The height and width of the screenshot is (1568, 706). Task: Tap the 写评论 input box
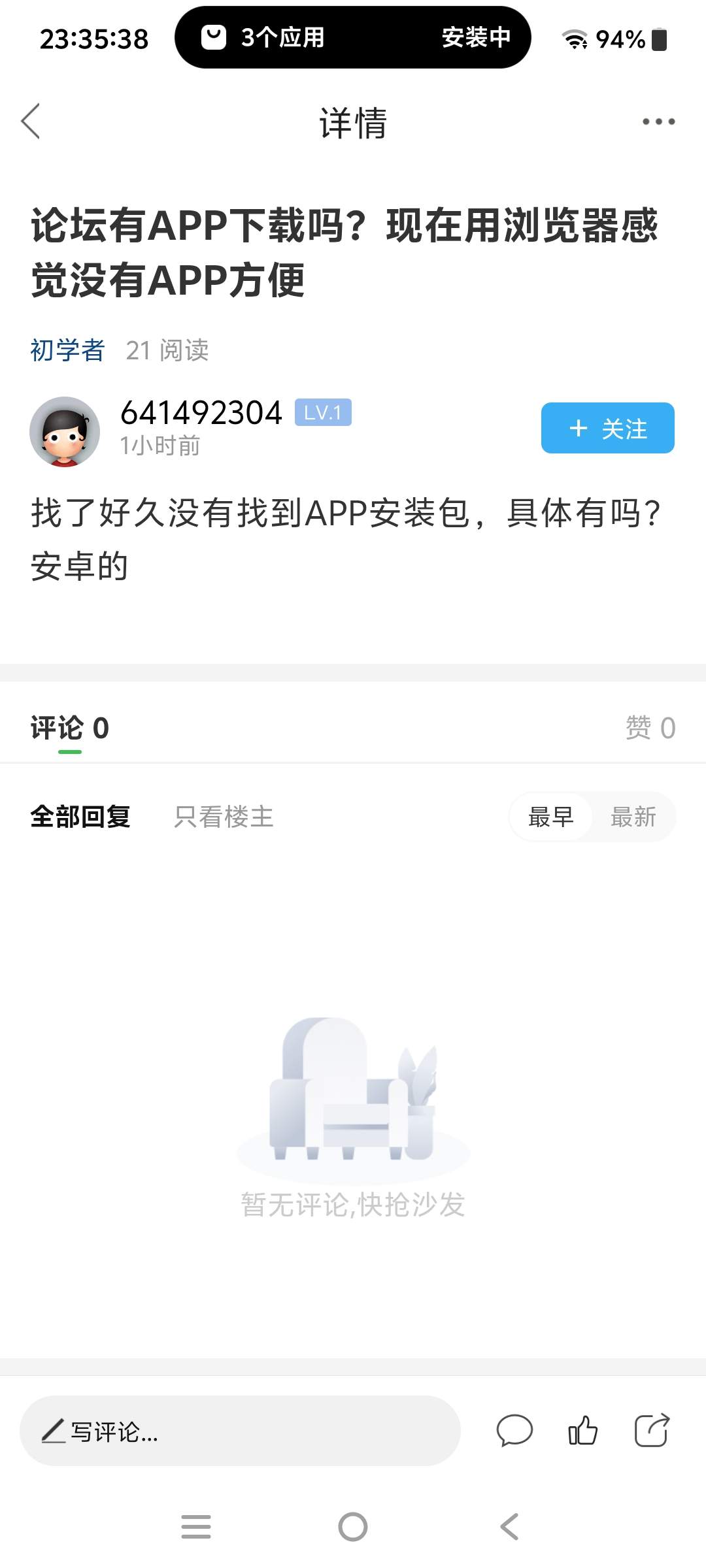[x=240, y=1431]
